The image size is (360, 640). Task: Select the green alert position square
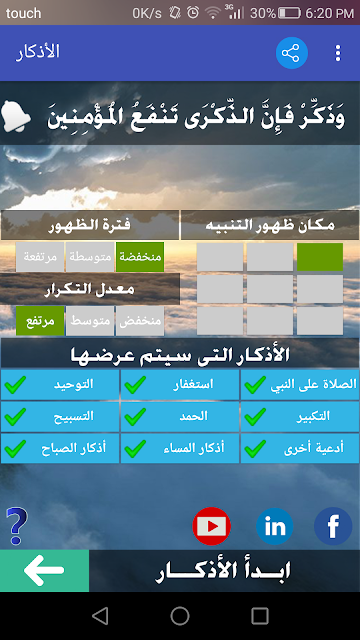coord(320,257)
